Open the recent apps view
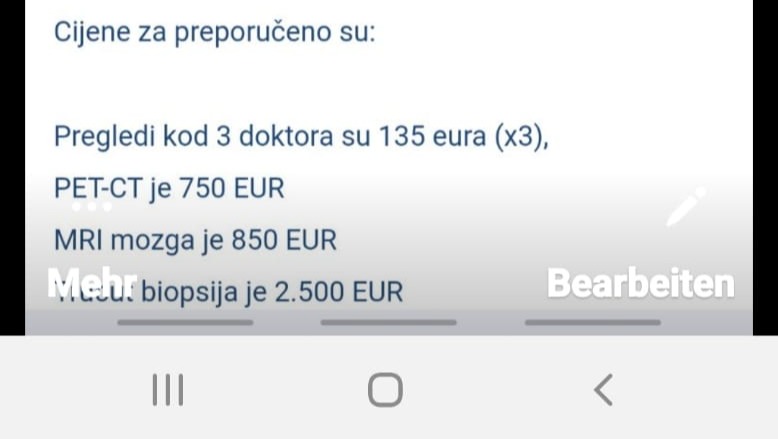 tap(168, 390)
